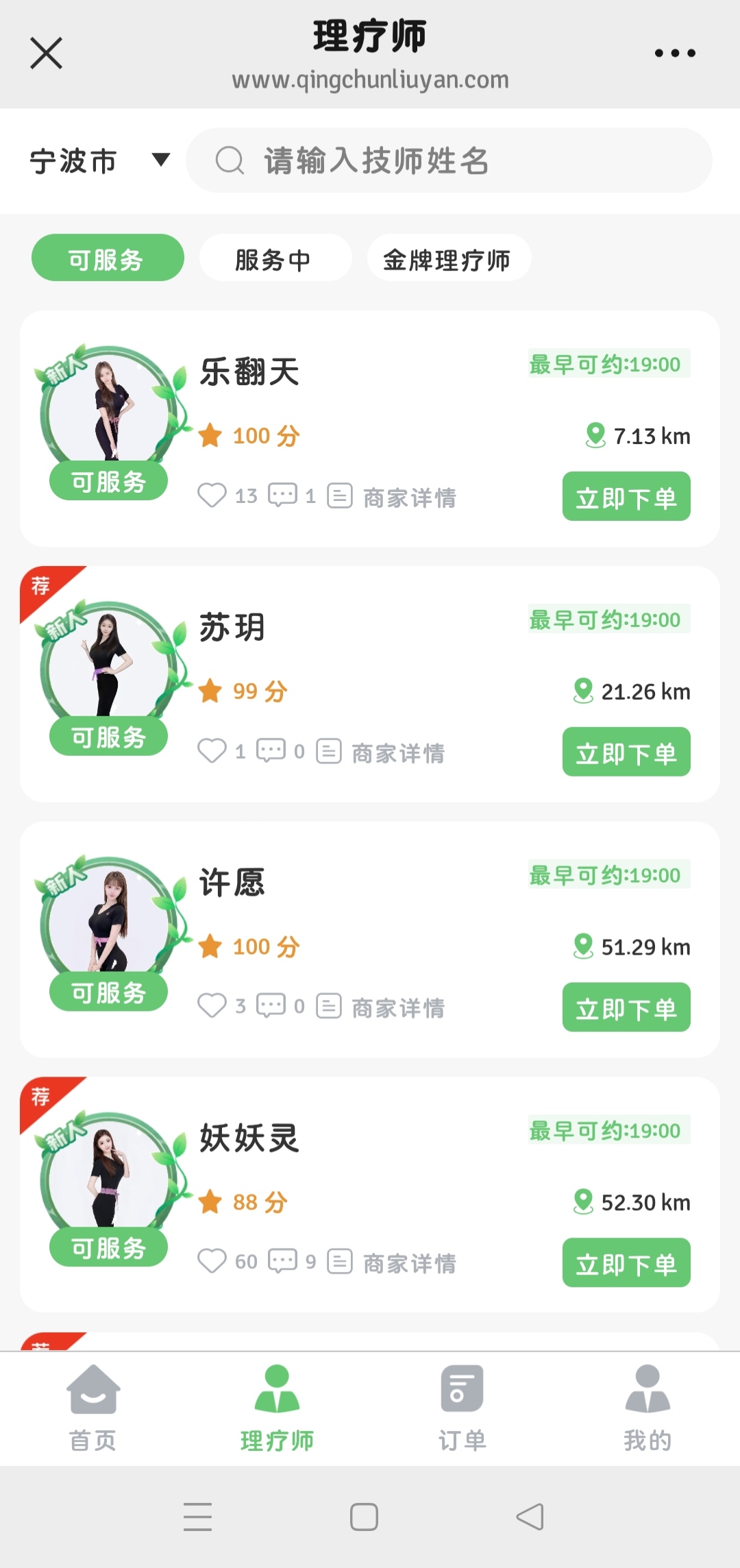The width and height of the screenshot is (740, 1568).
Task: View 商家详情 for 苏玥
Action: pos(381,752)
